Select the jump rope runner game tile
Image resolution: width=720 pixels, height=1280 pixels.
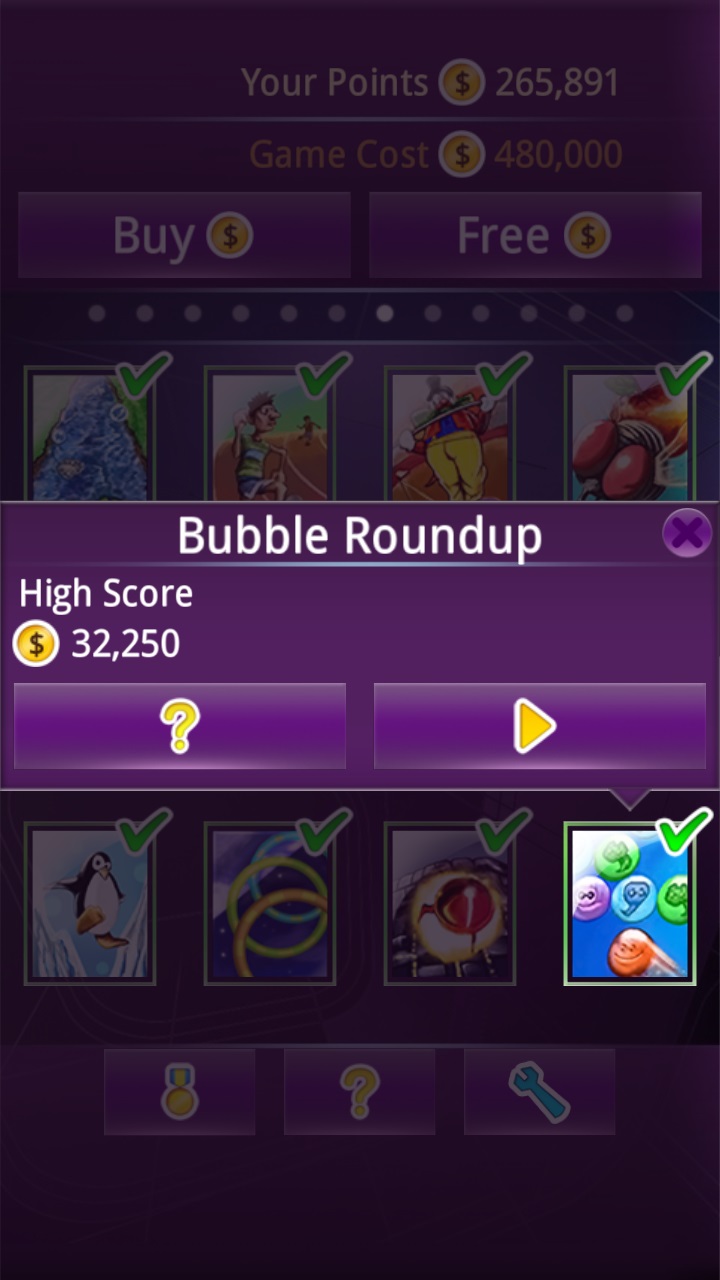[270, 435]
